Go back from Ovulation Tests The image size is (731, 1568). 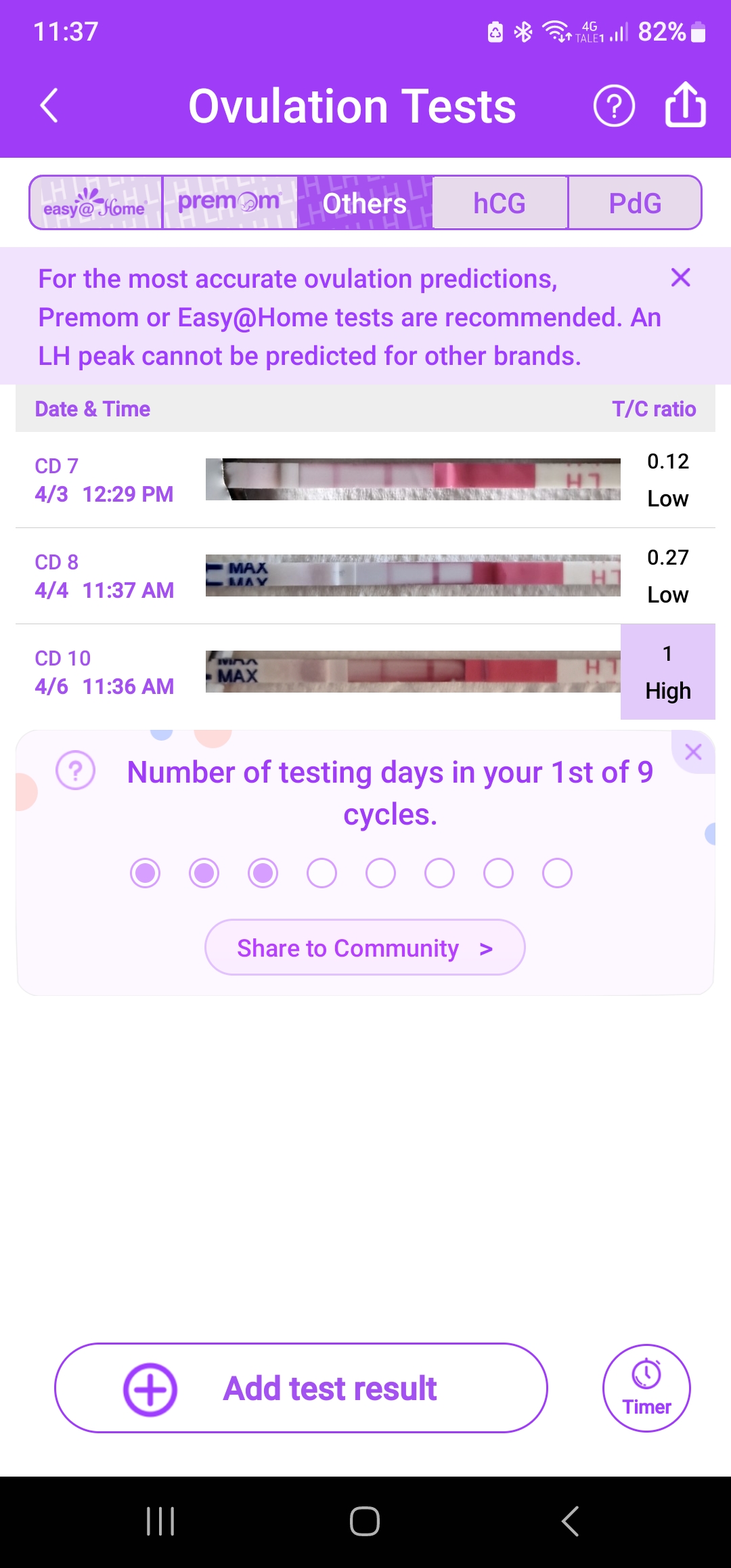tap(49, 106)
